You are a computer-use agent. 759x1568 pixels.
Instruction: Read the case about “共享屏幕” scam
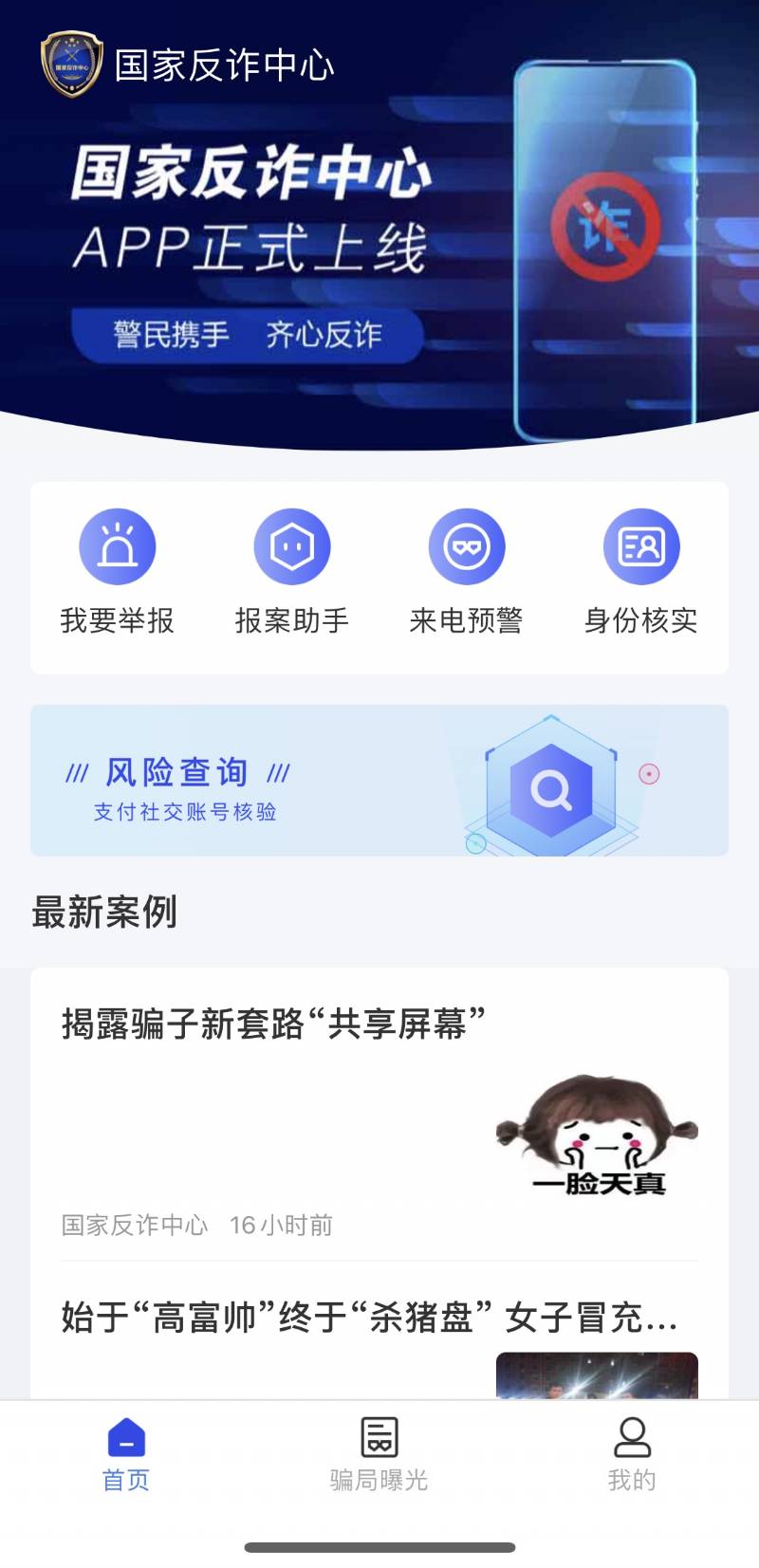click(273, 1024)
